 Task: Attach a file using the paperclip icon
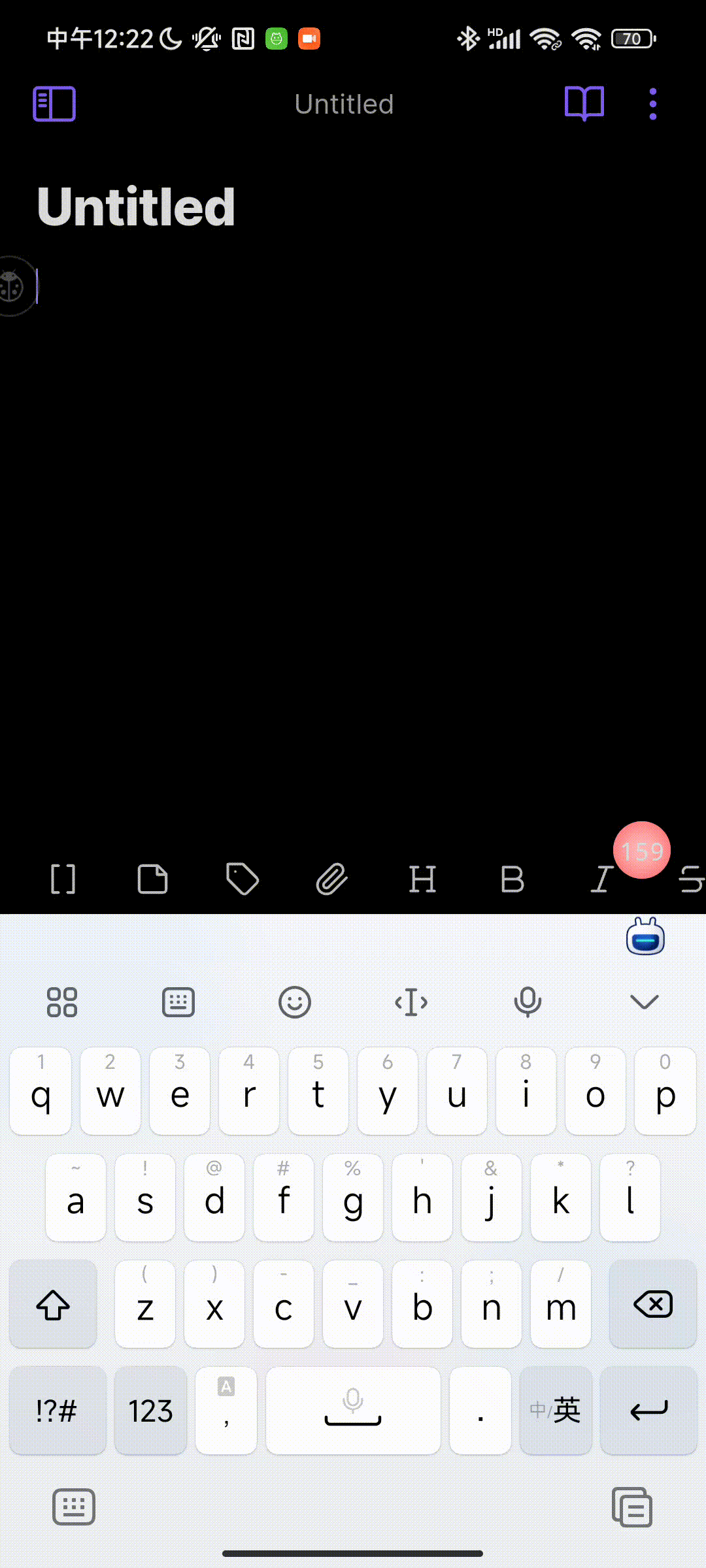coord(331,879)
